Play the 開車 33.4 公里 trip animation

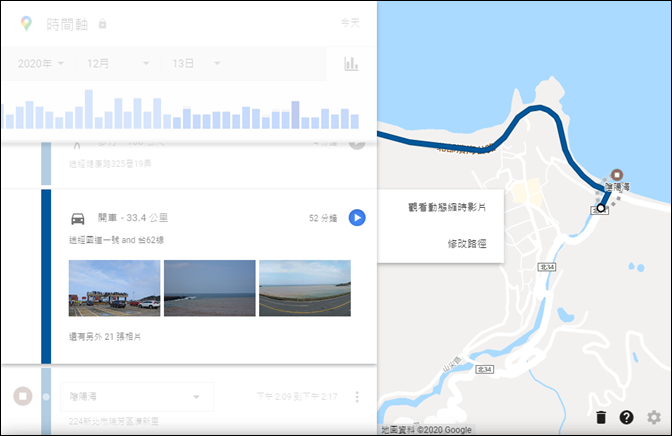[357, 218]
